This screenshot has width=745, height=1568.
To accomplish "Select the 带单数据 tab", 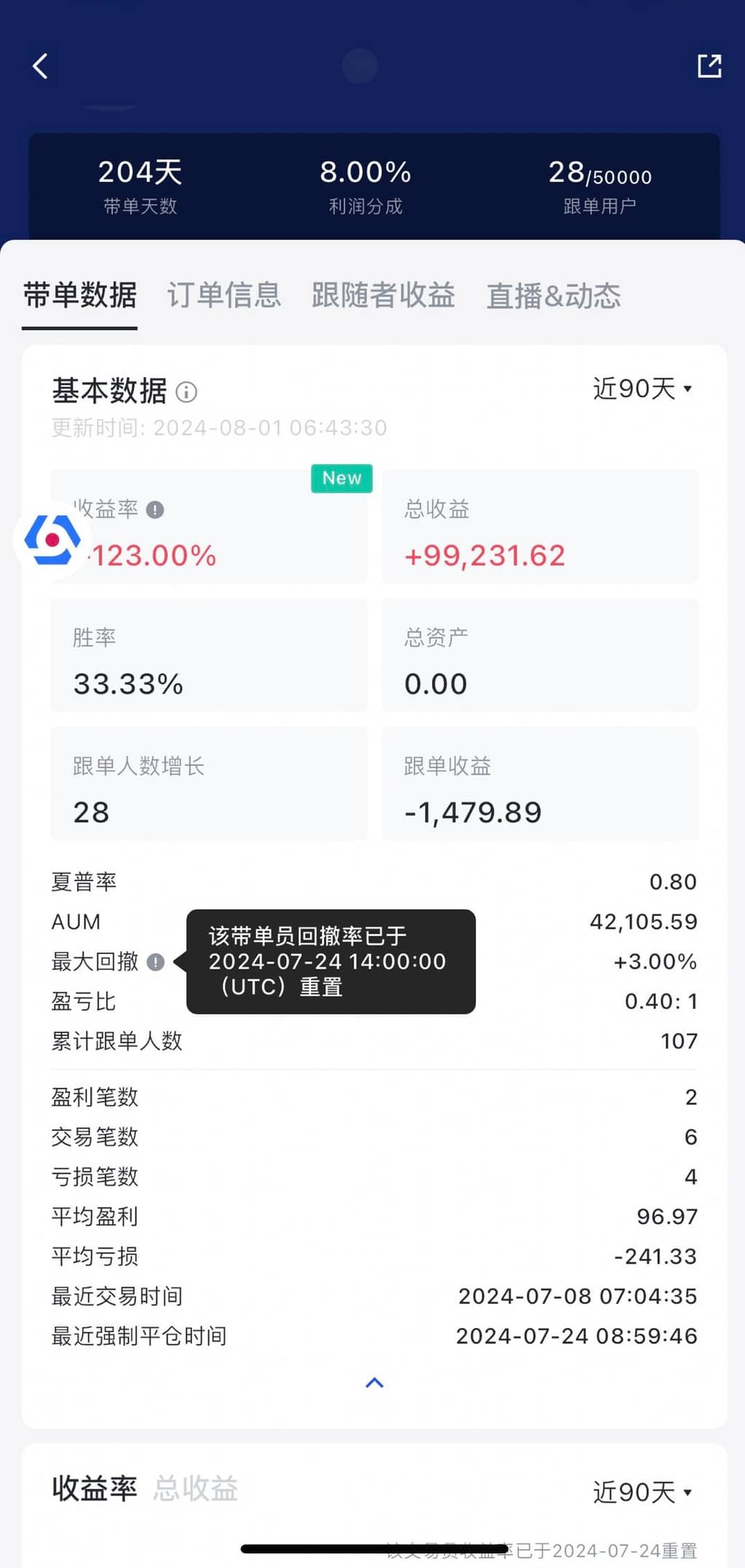I will tap(80, 295).
